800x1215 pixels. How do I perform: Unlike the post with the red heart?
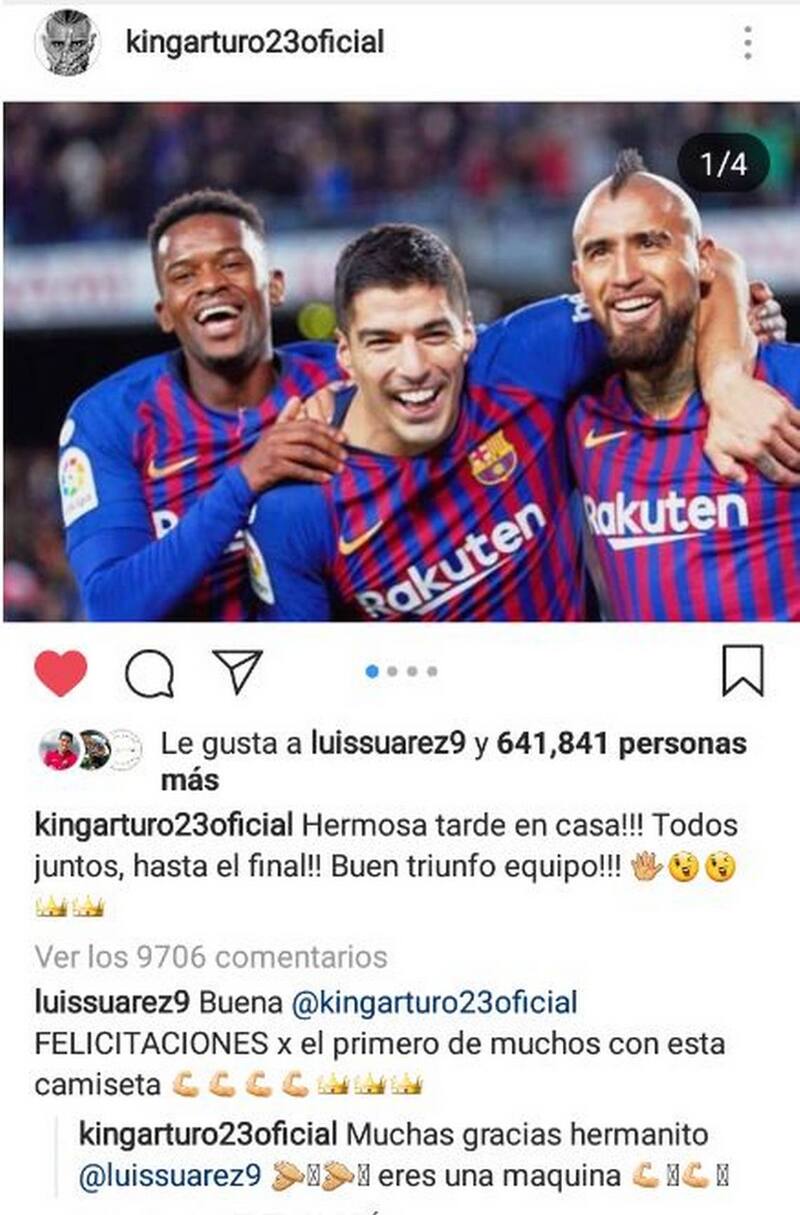tap(61, 673)
